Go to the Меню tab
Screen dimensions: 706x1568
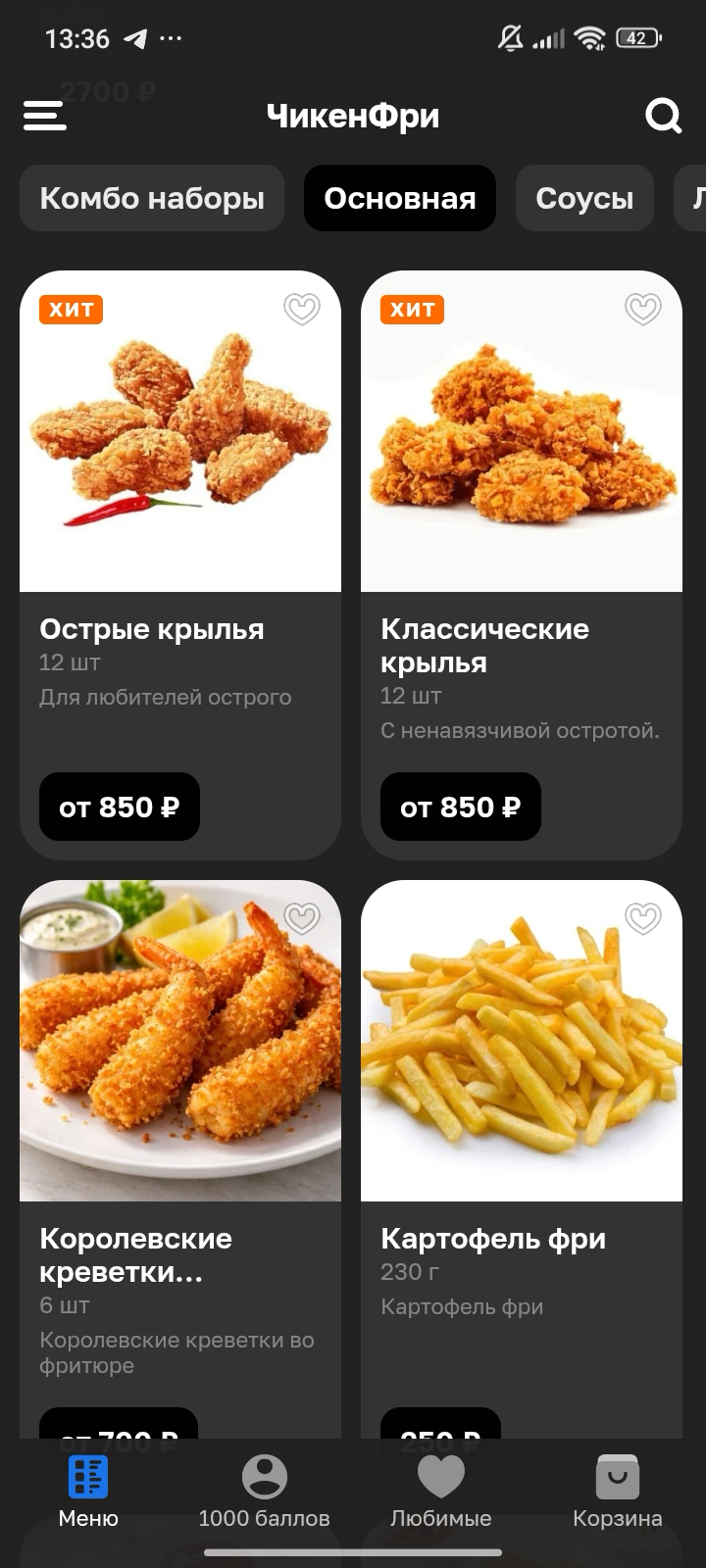click(x=88, y=1492)
